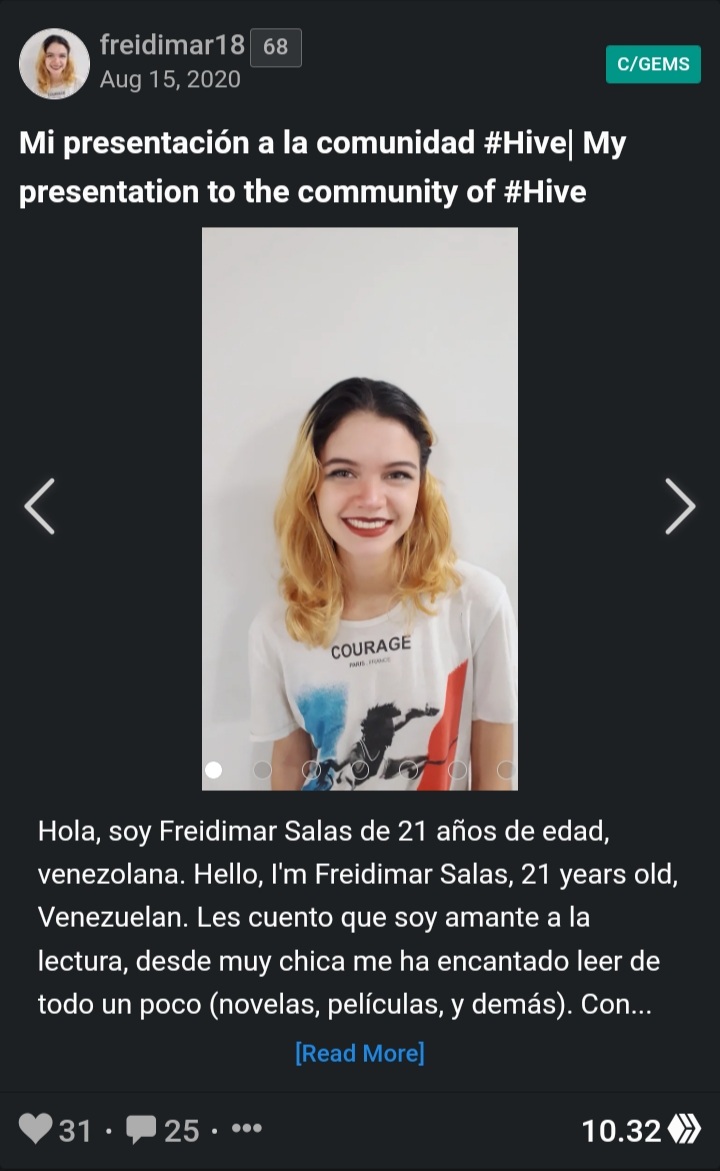
Task: Jump to the second image dot
Action: click(x=262, y=769)
